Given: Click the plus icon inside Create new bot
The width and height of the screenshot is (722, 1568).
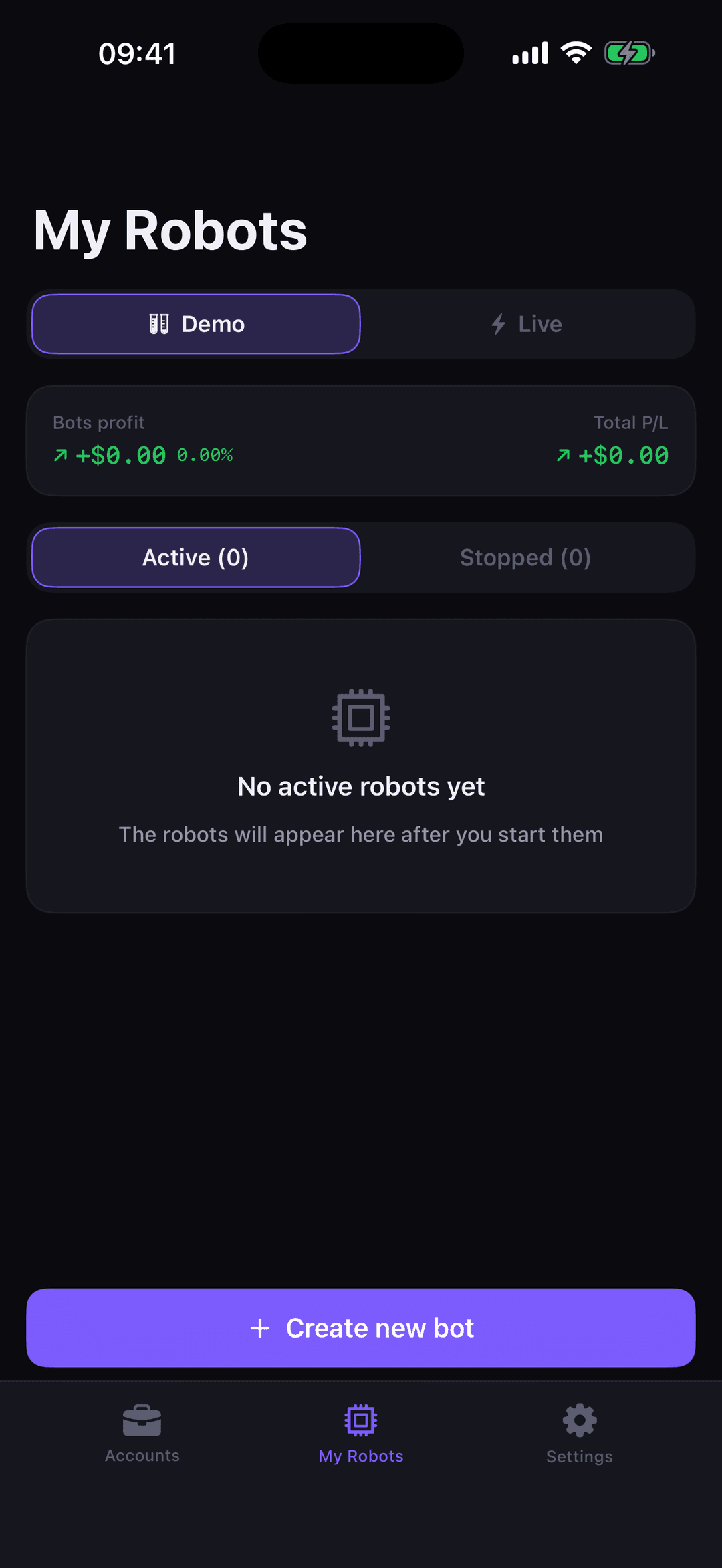Looking at the screenshot, I should point(259,1328).
